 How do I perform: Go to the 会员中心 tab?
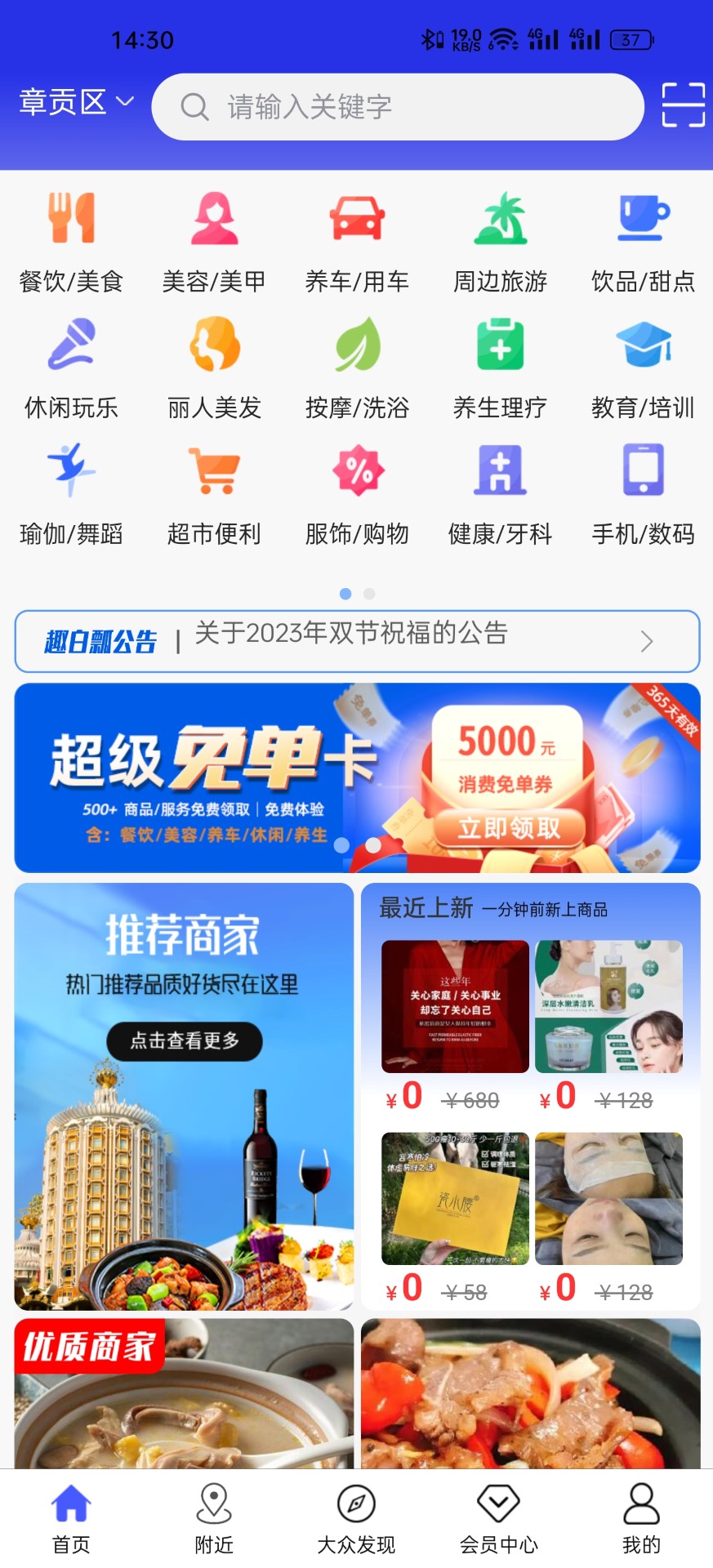(499, 1518)
